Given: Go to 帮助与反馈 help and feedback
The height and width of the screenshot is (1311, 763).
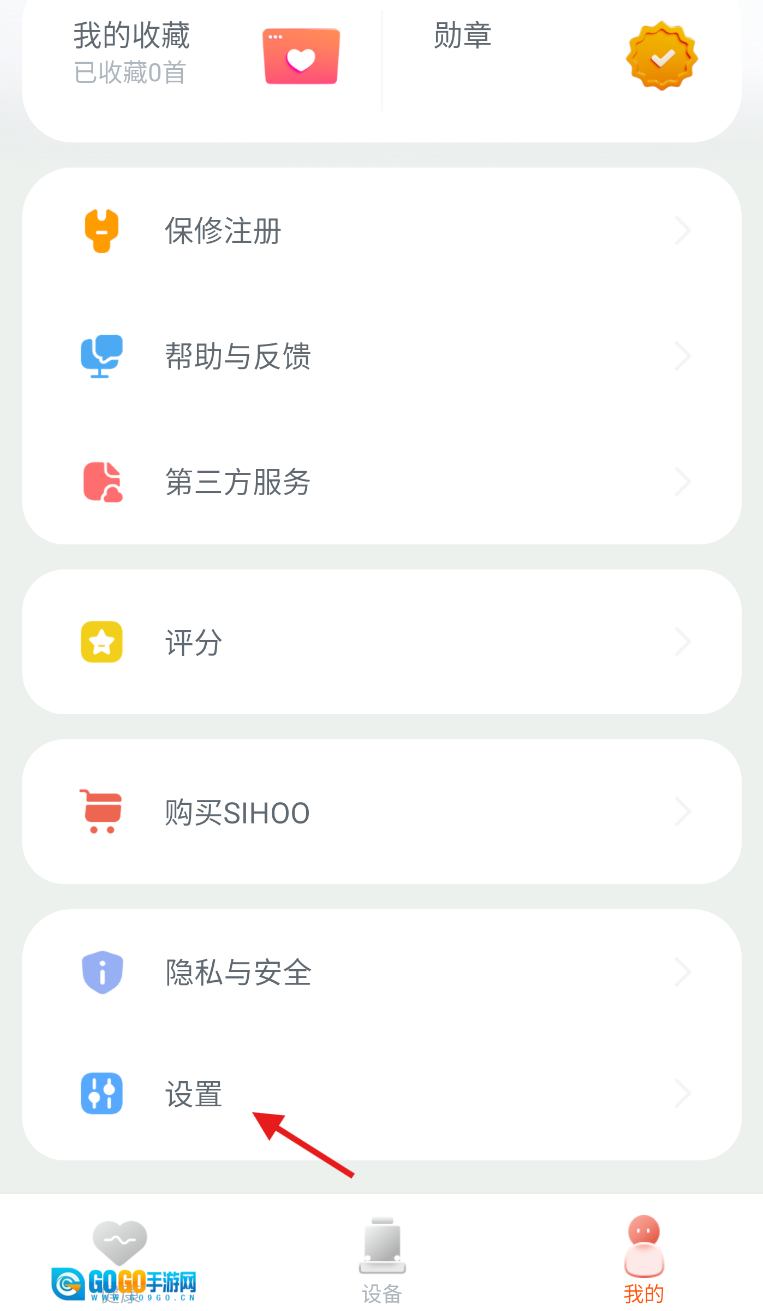Looking at the screenshot, I should pyautogui.click(x=381, y=356).
